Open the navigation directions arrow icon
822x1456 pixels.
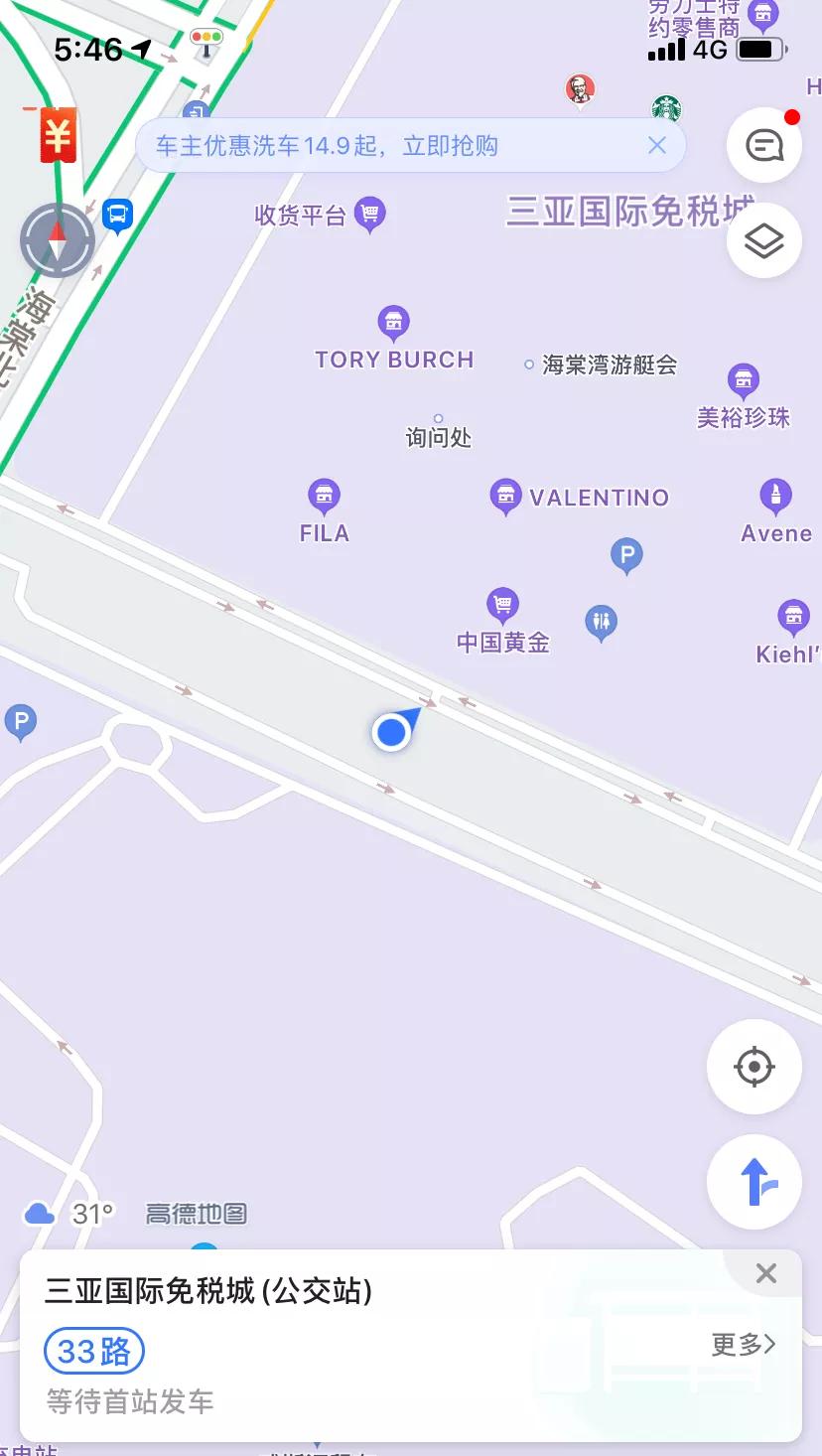[x=753, y=1182]
